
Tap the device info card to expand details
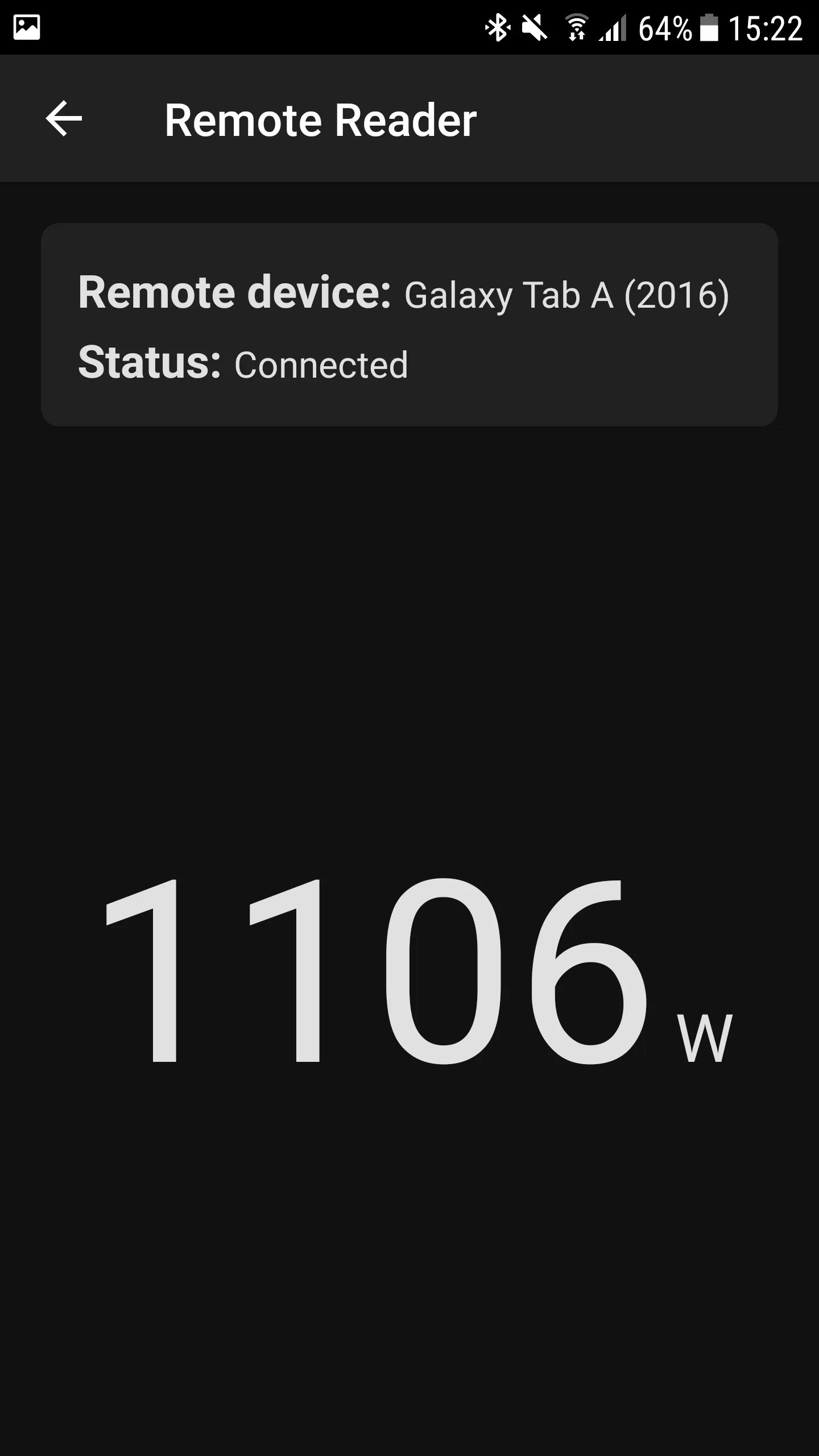409,323
